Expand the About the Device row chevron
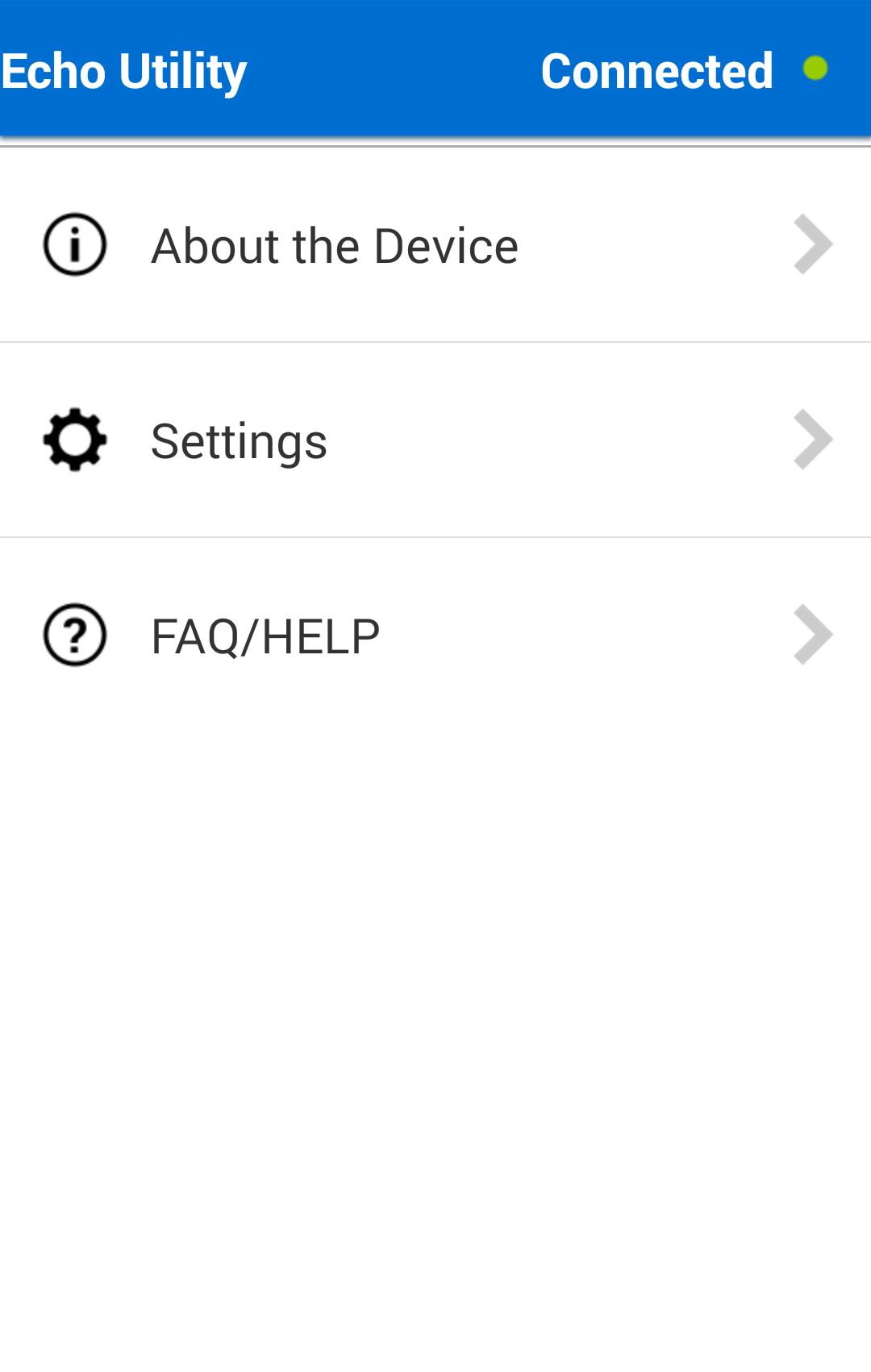This screenshot has width=871, height=1372. [x=813, y=244]
